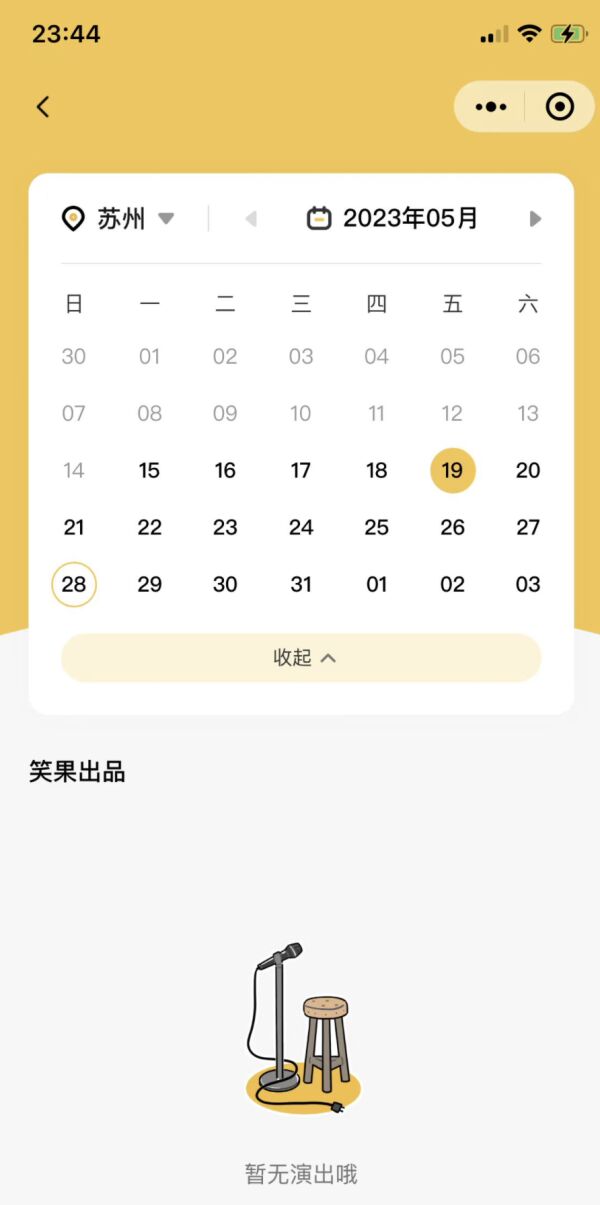Image resolution: width=600 pixels, height=1205 pixels.
Task: Select the highlighted date 19
Action: point(452,471)
